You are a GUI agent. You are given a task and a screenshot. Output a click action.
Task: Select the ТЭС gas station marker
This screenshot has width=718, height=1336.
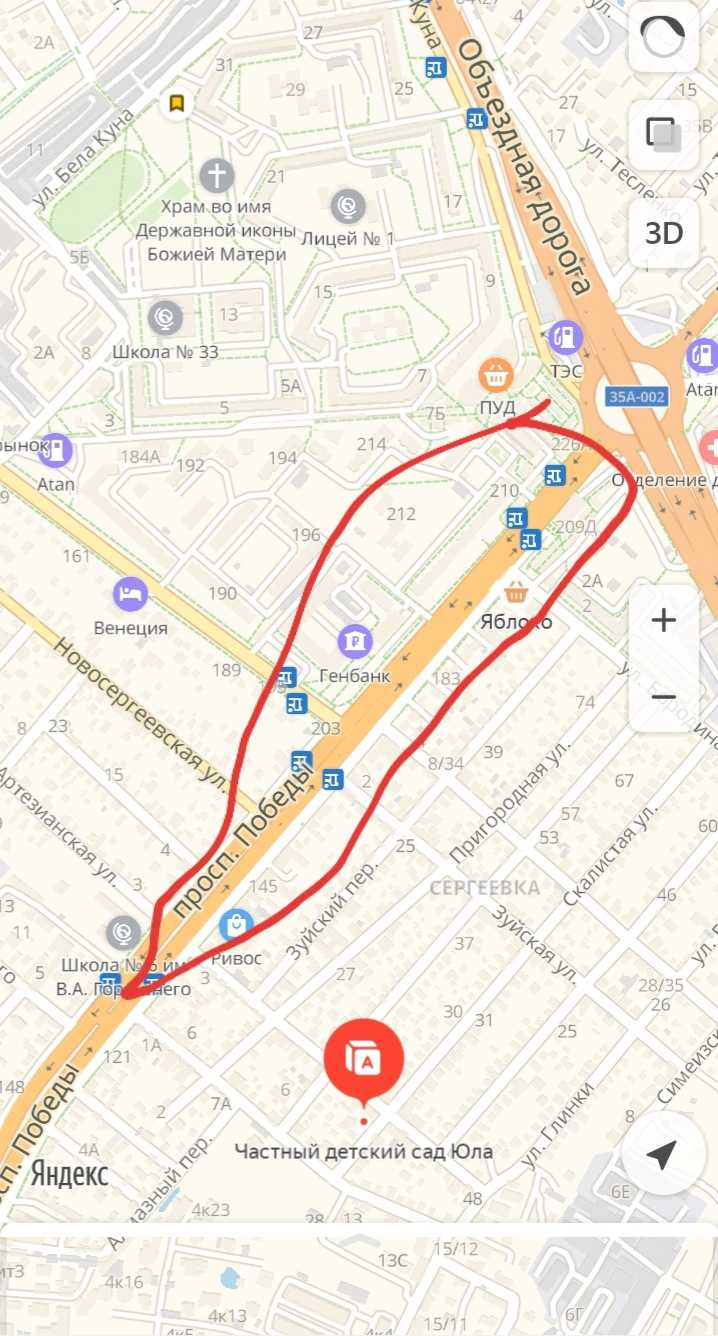(x=567, y=337)
